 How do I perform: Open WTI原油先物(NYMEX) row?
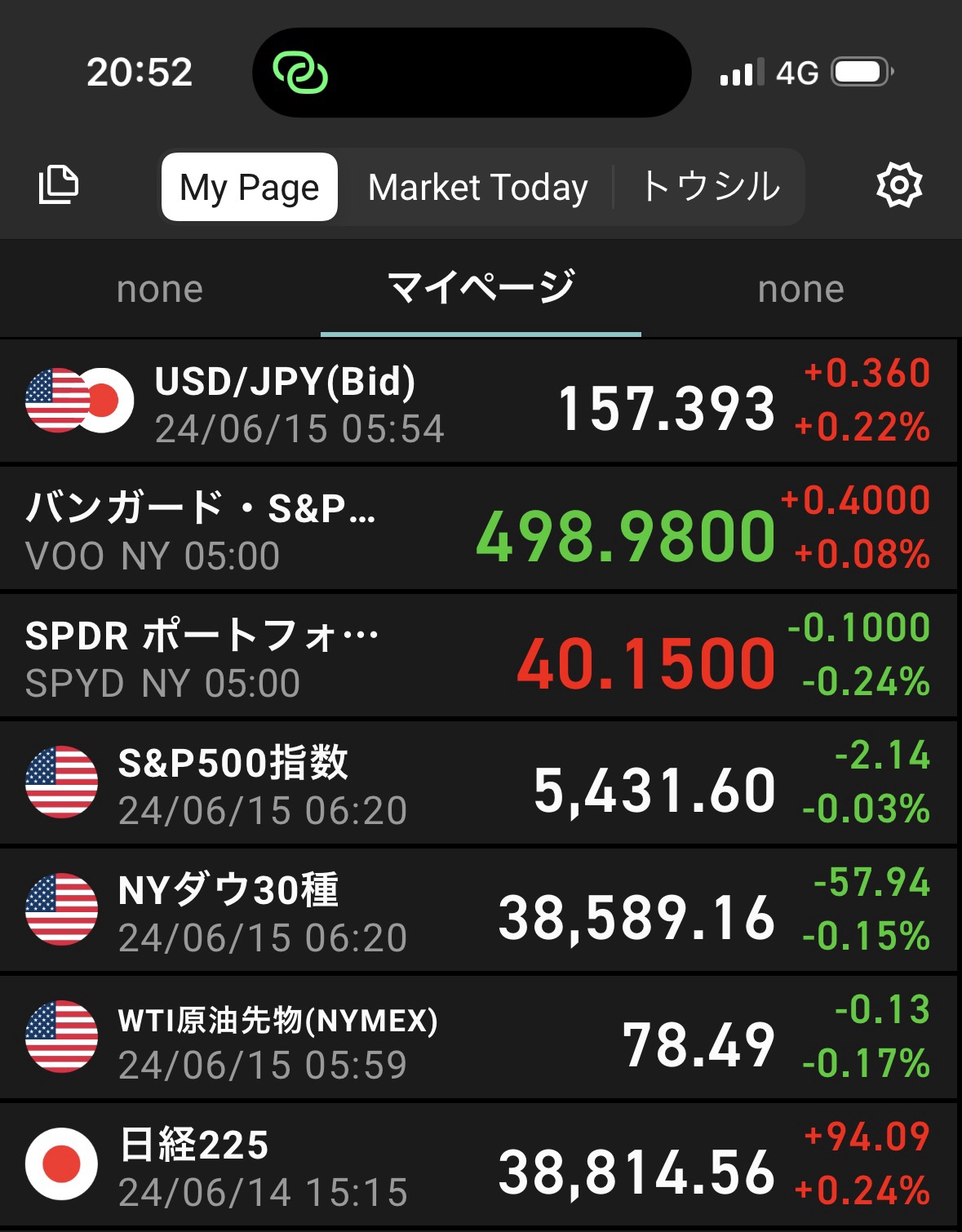click(x=479, y=1039)
